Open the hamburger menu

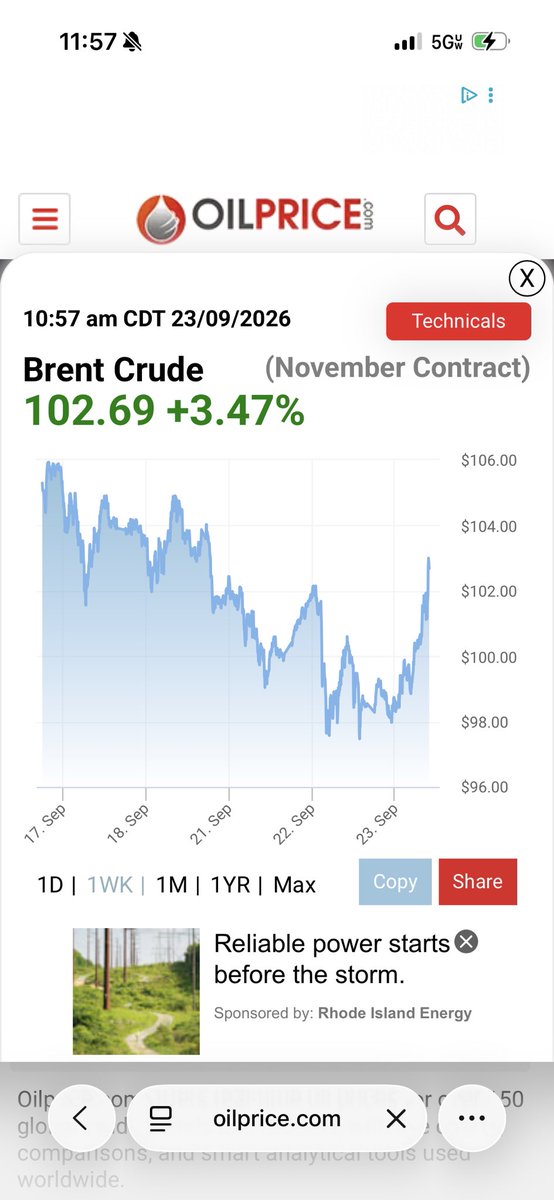tap(45, 218)
